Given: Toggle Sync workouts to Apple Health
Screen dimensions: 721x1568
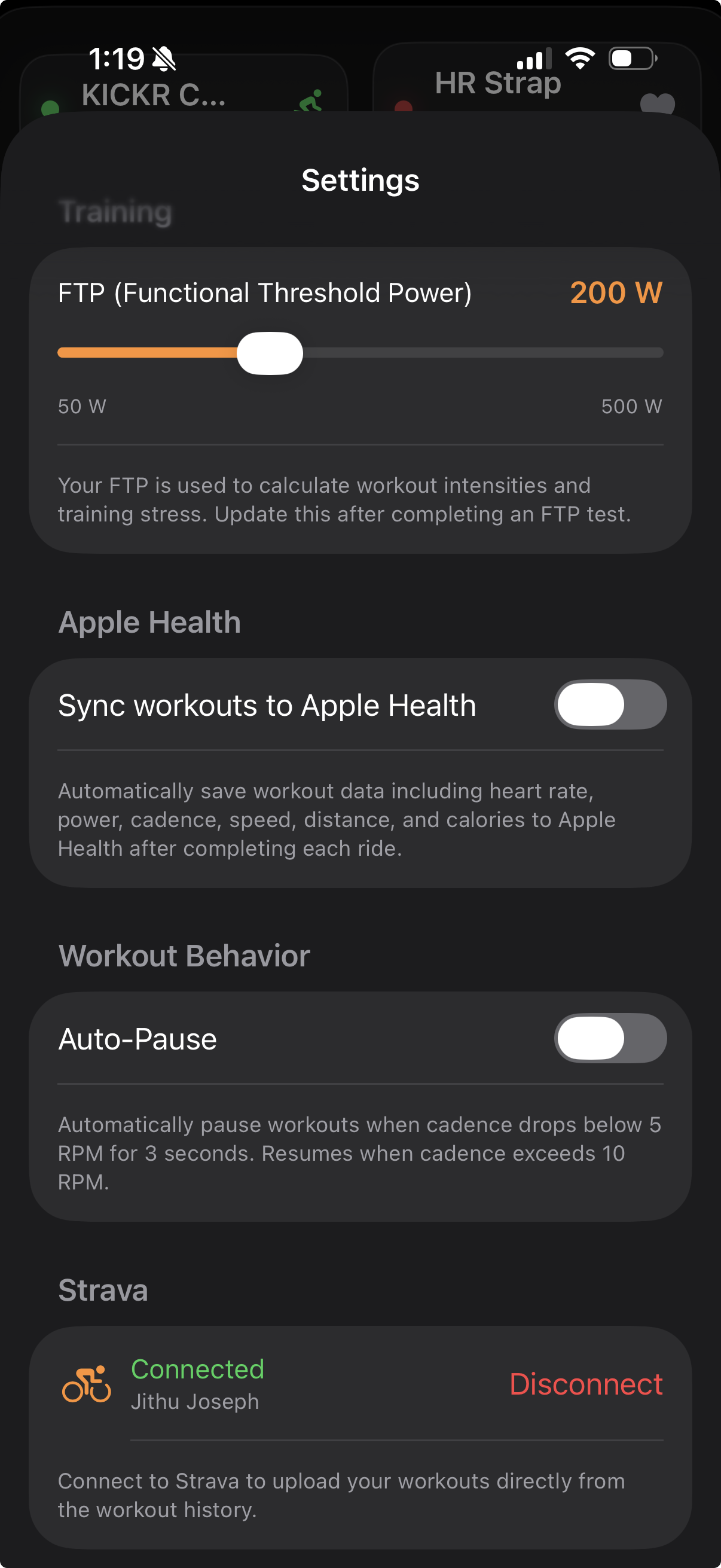Looking at the screenshot, I should pyautogui.click(x=610, y=705).
